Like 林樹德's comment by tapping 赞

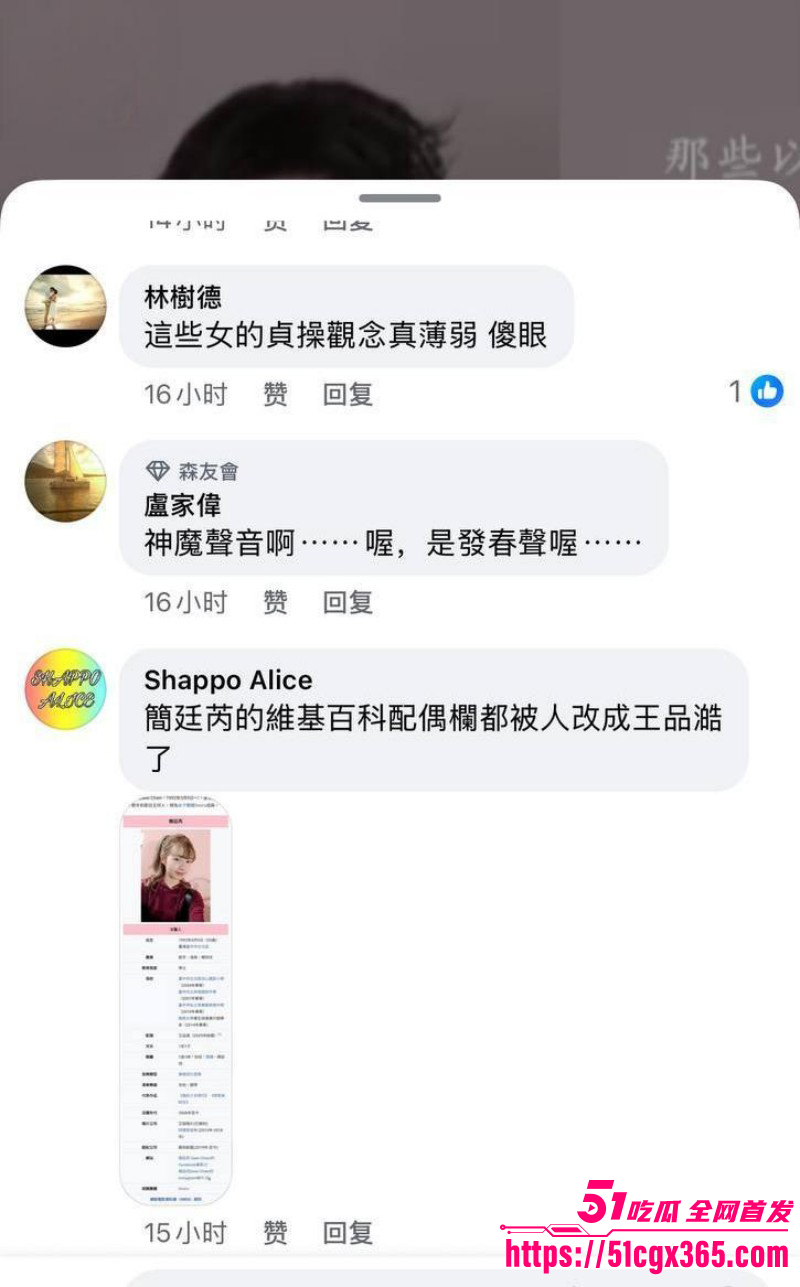pos(275,394)
